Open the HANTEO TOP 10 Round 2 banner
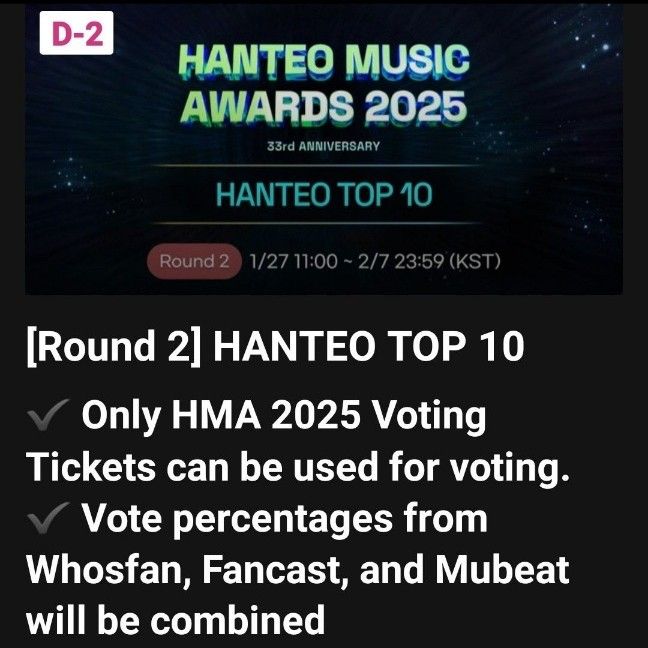 (x=323, y=150)
